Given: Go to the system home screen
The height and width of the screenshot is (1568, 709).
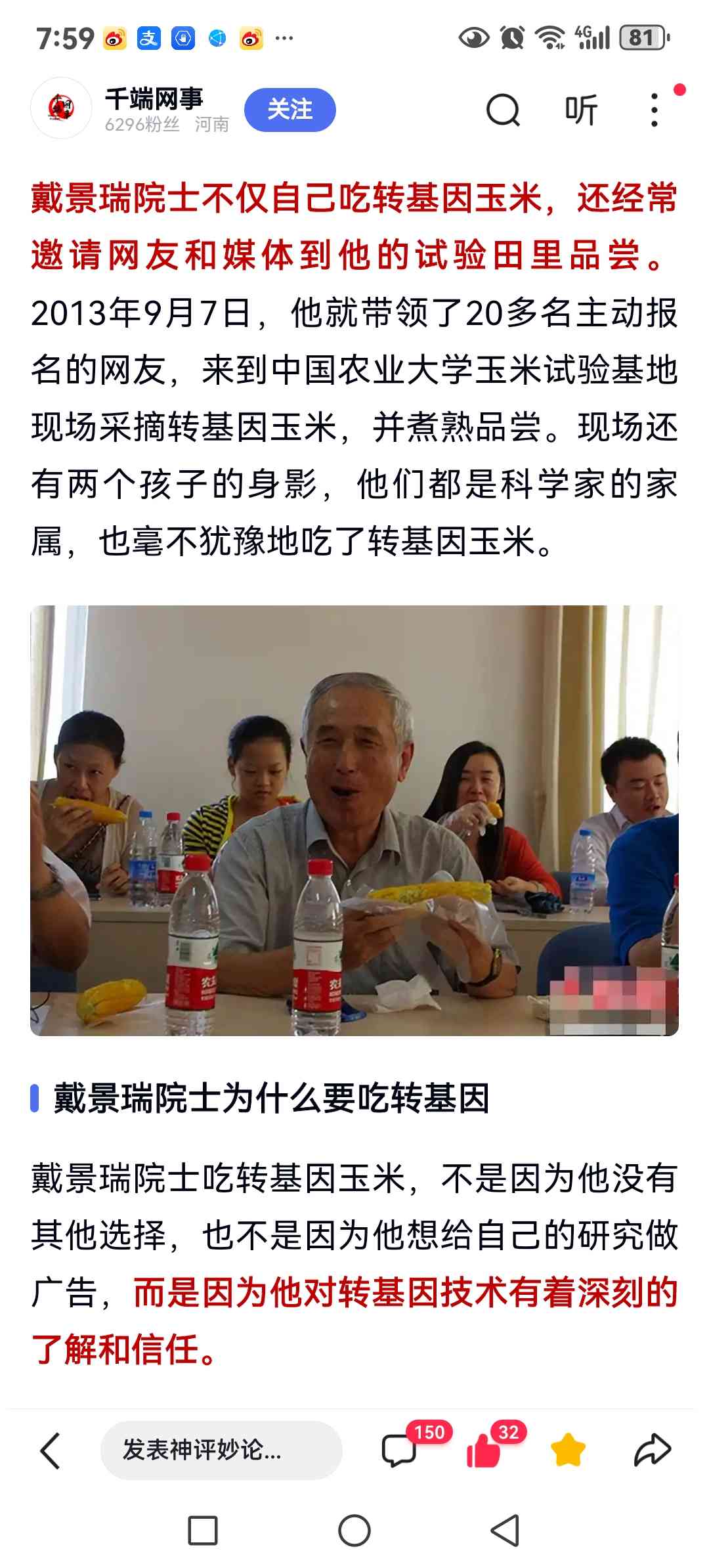Looking at the screenshot, I should tap(354, 1531).
